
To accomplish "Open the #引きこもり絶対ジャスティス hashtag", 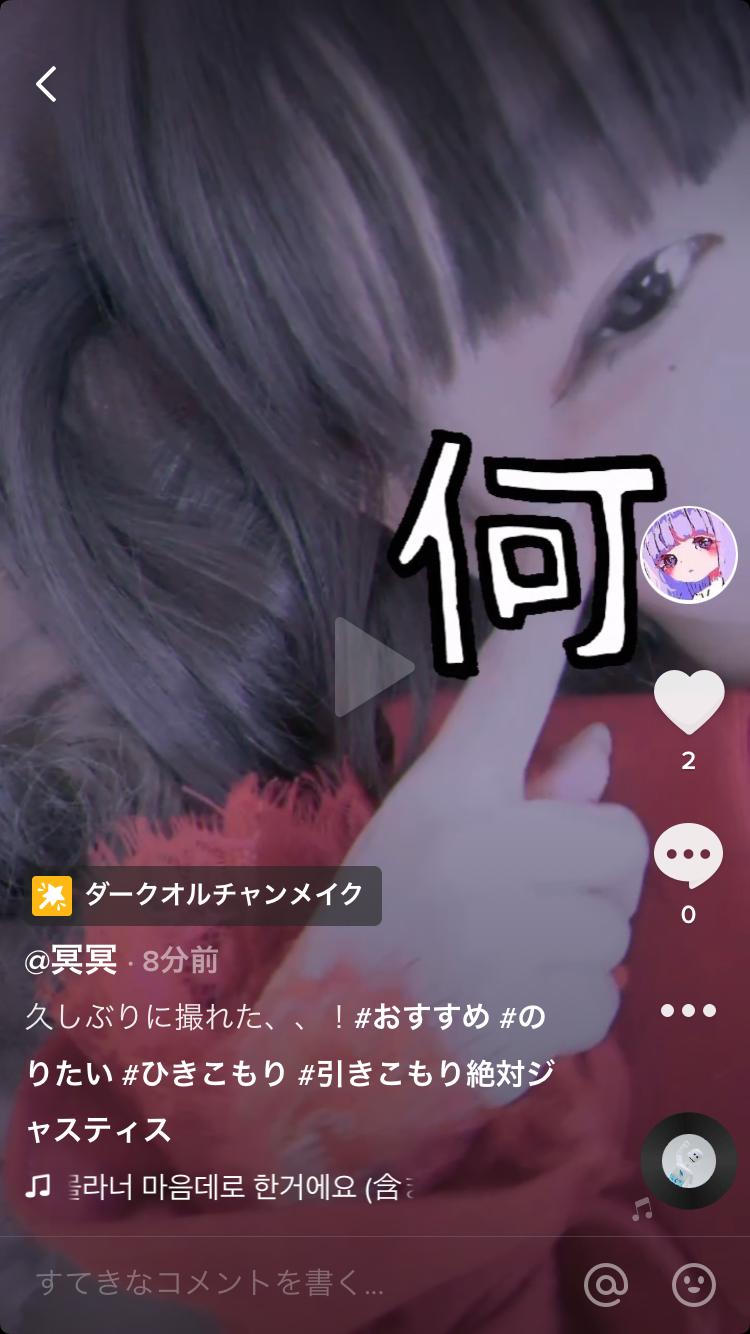I will tap(425, 1074).
